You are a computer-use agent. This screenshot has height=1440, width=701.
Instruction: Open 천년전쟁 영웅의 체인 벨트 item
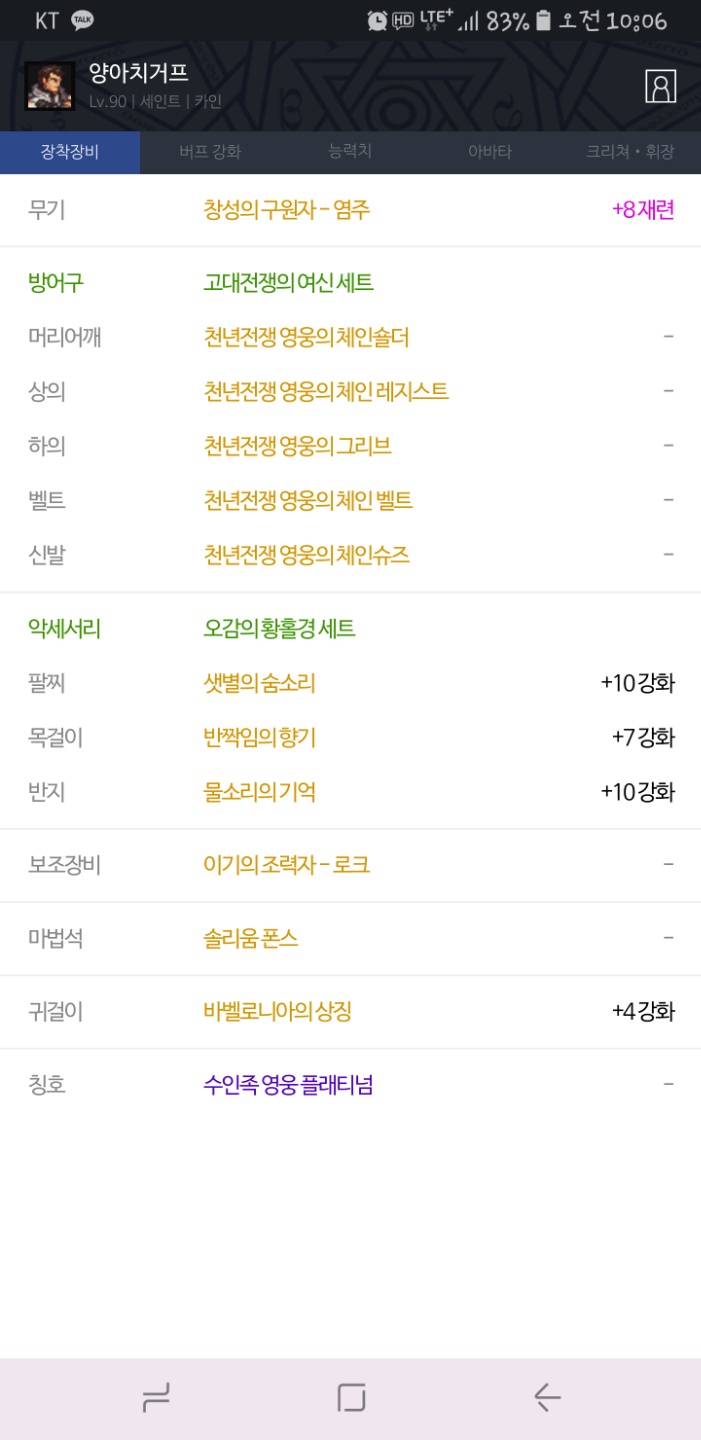pyautogui.click(x=350, y=499)
